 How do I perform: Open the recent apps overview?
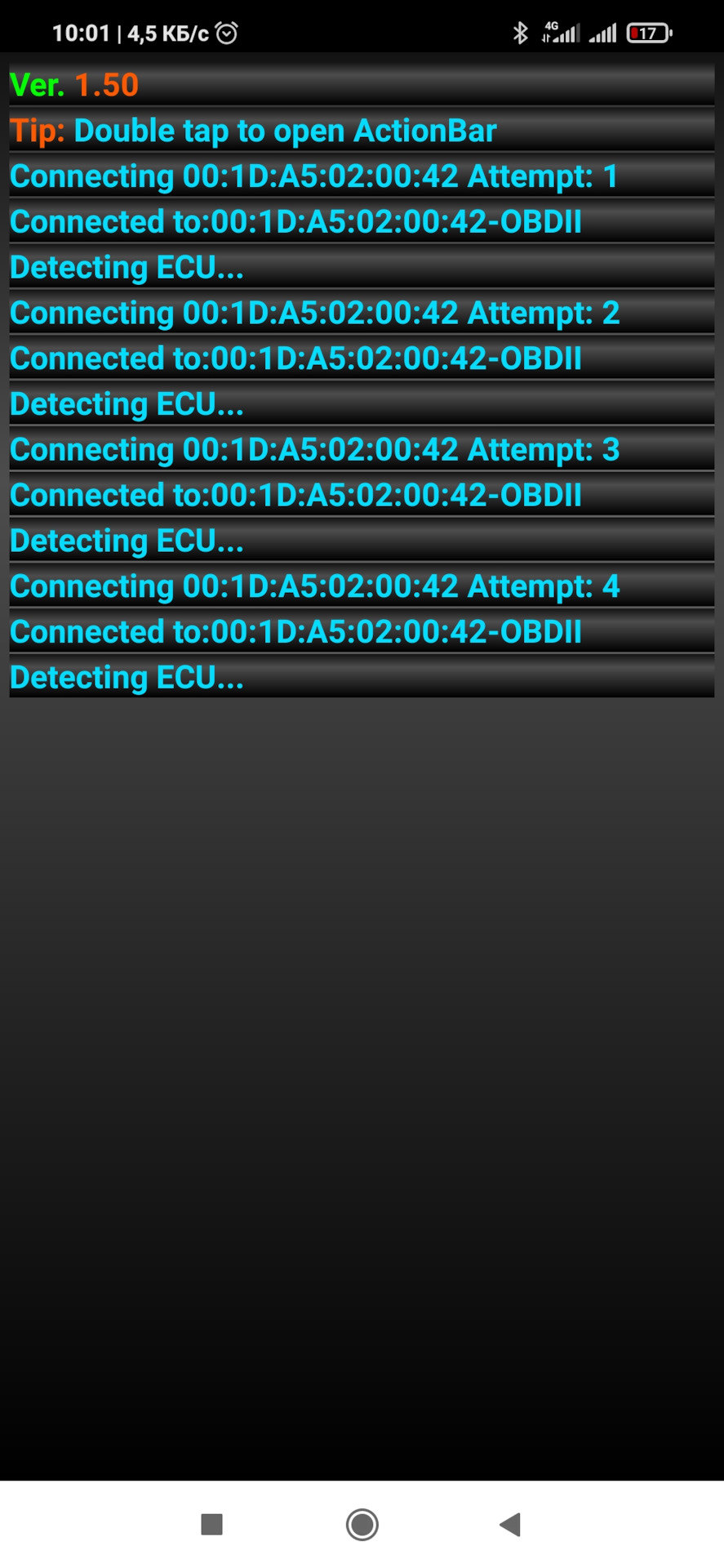coord(211,1524)
